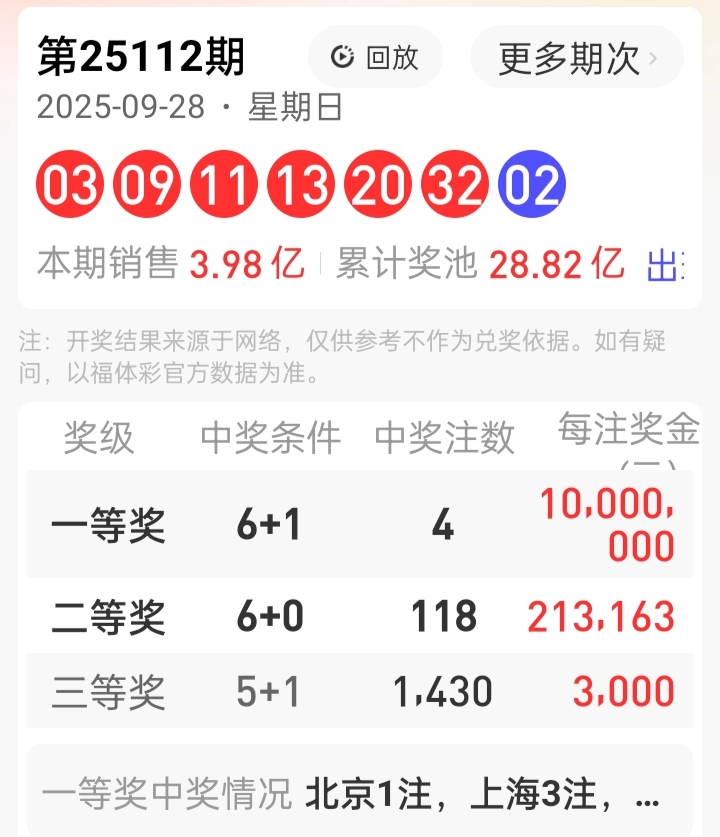Click red ball 13
Viewport: 720px width, 837px height.
coord(299,184)
